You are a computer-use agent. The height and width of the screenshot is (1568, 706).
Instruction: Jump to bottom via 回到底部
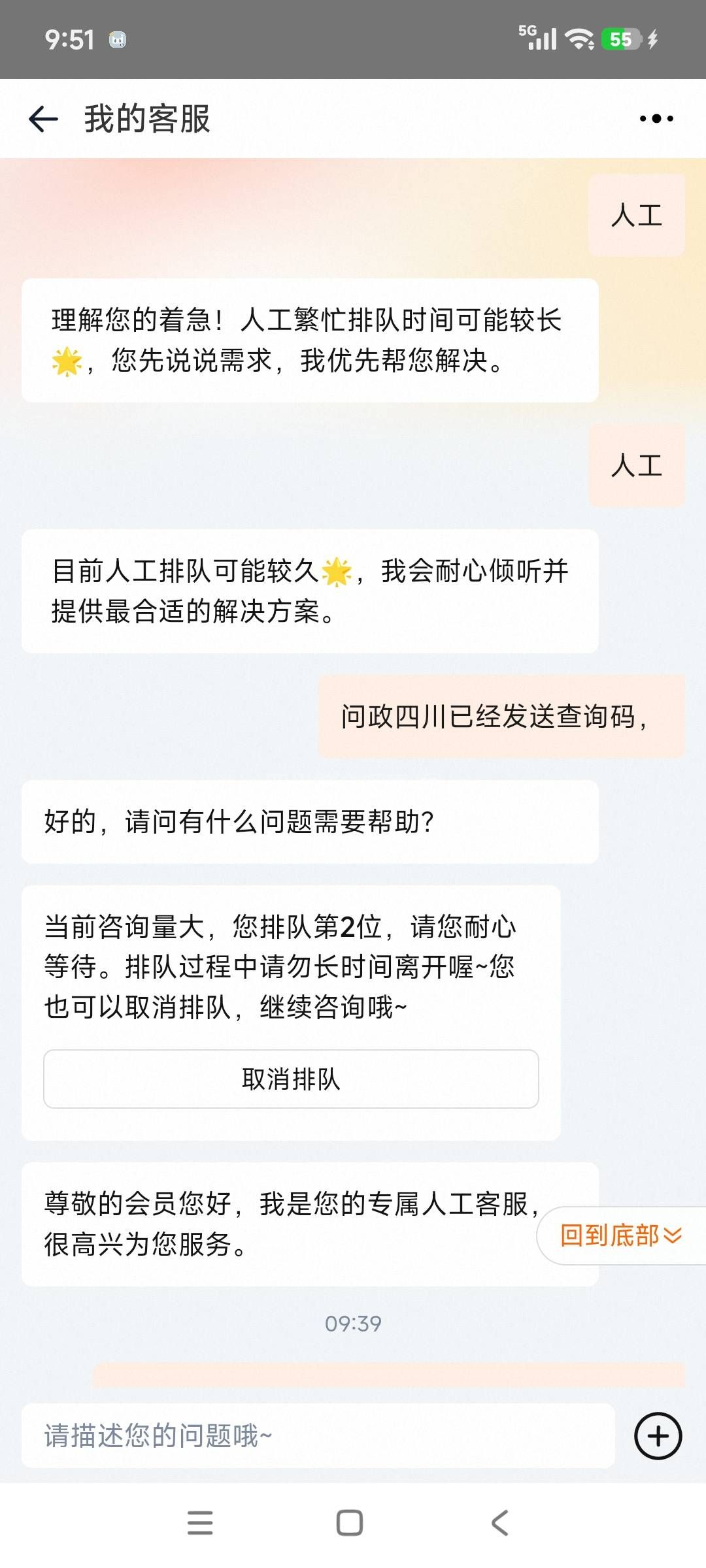pyautogui.click(x=620, y=1235)
